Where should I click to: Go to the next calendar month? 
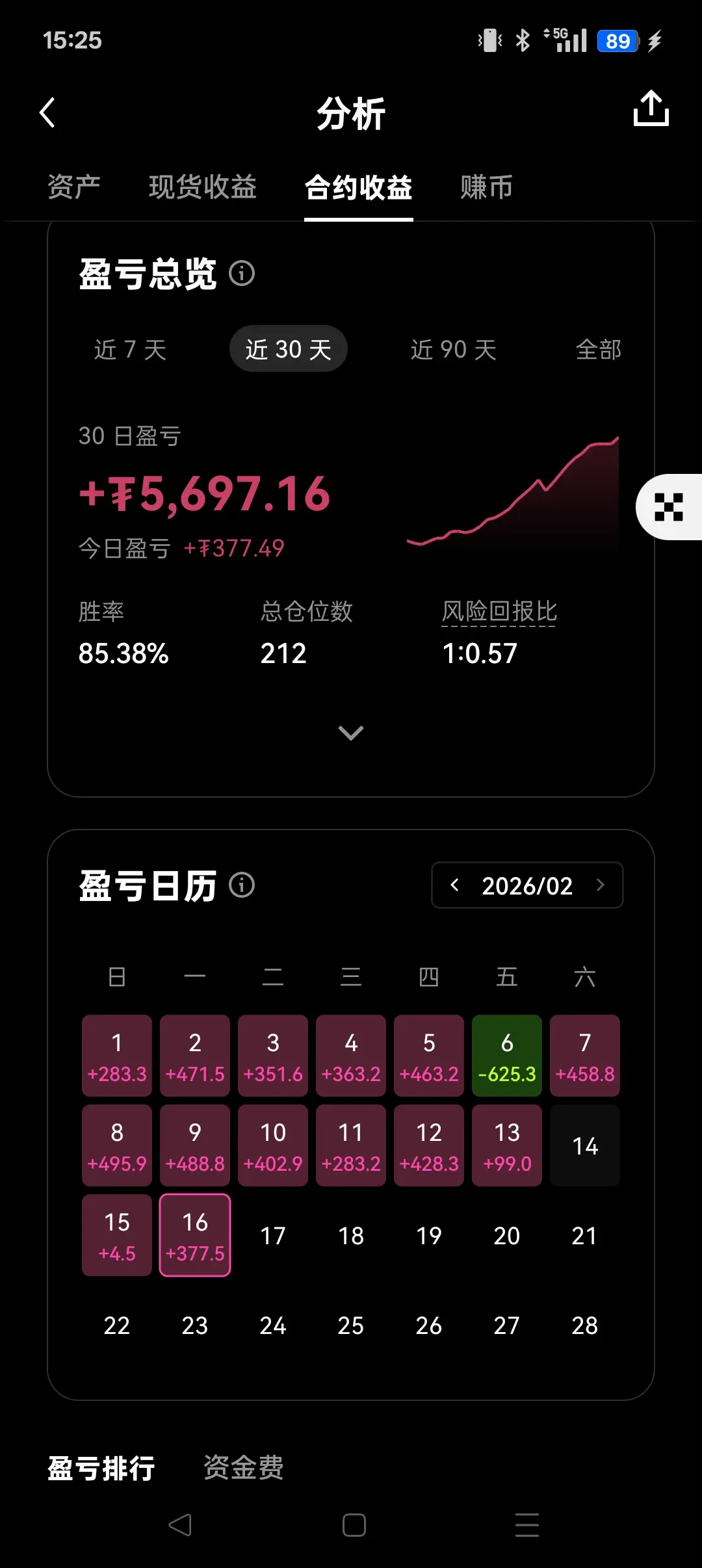pos(600,885)
